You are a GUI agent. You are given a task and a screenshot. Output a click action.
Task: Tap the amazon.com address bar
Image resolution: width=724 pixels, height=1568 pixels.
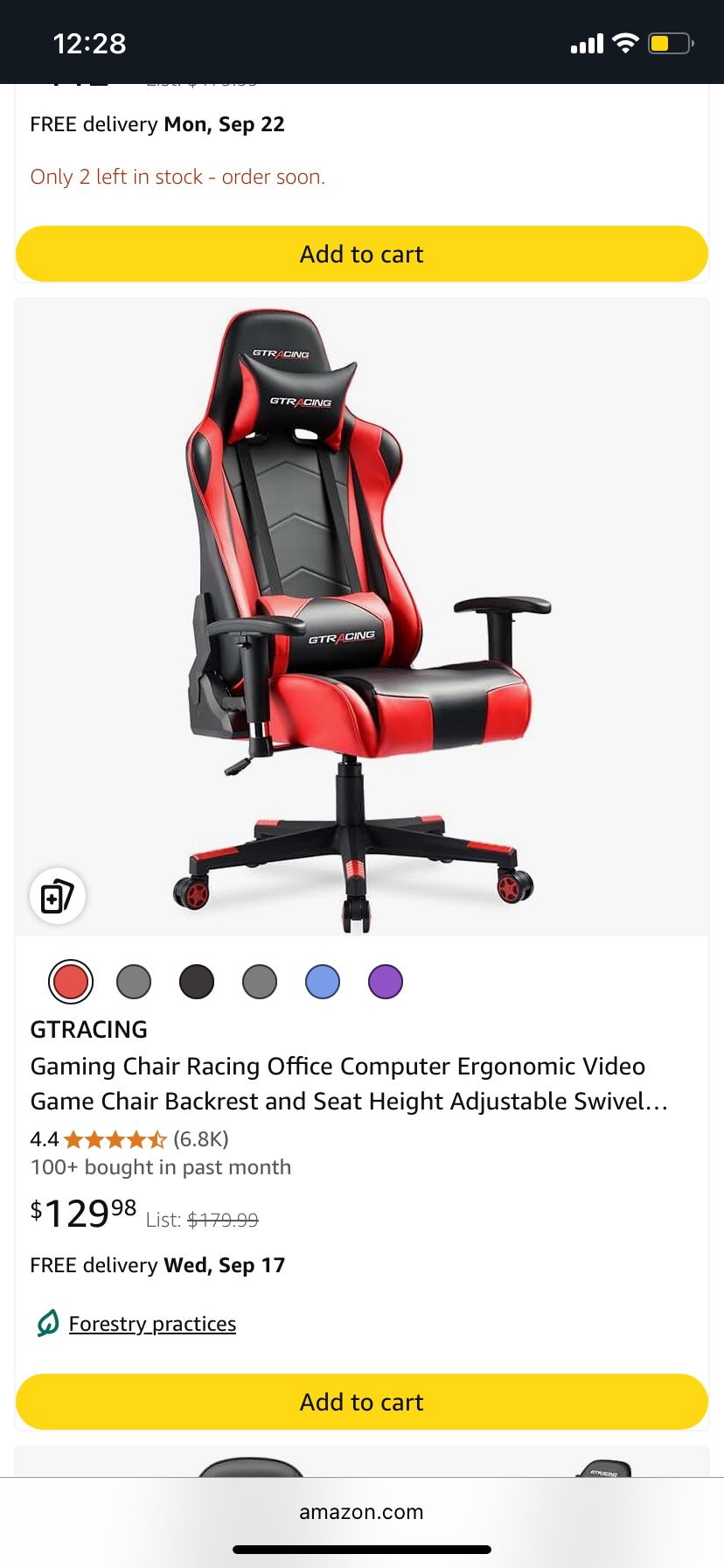point(361,1511)
